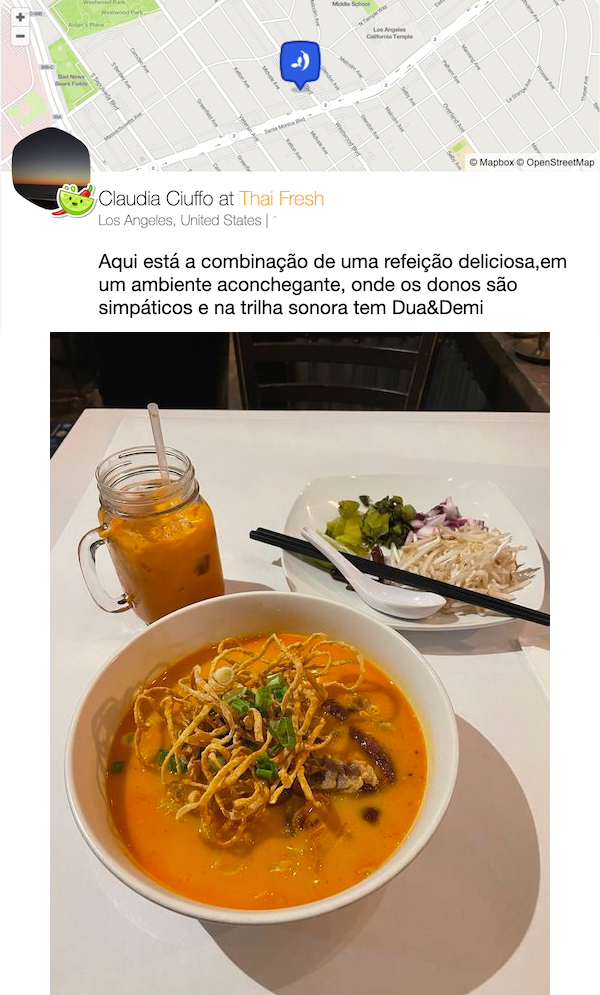This screenshot has width=600, height=995.
Task: Zoom out of the map
Action: (x=20, y=36)
